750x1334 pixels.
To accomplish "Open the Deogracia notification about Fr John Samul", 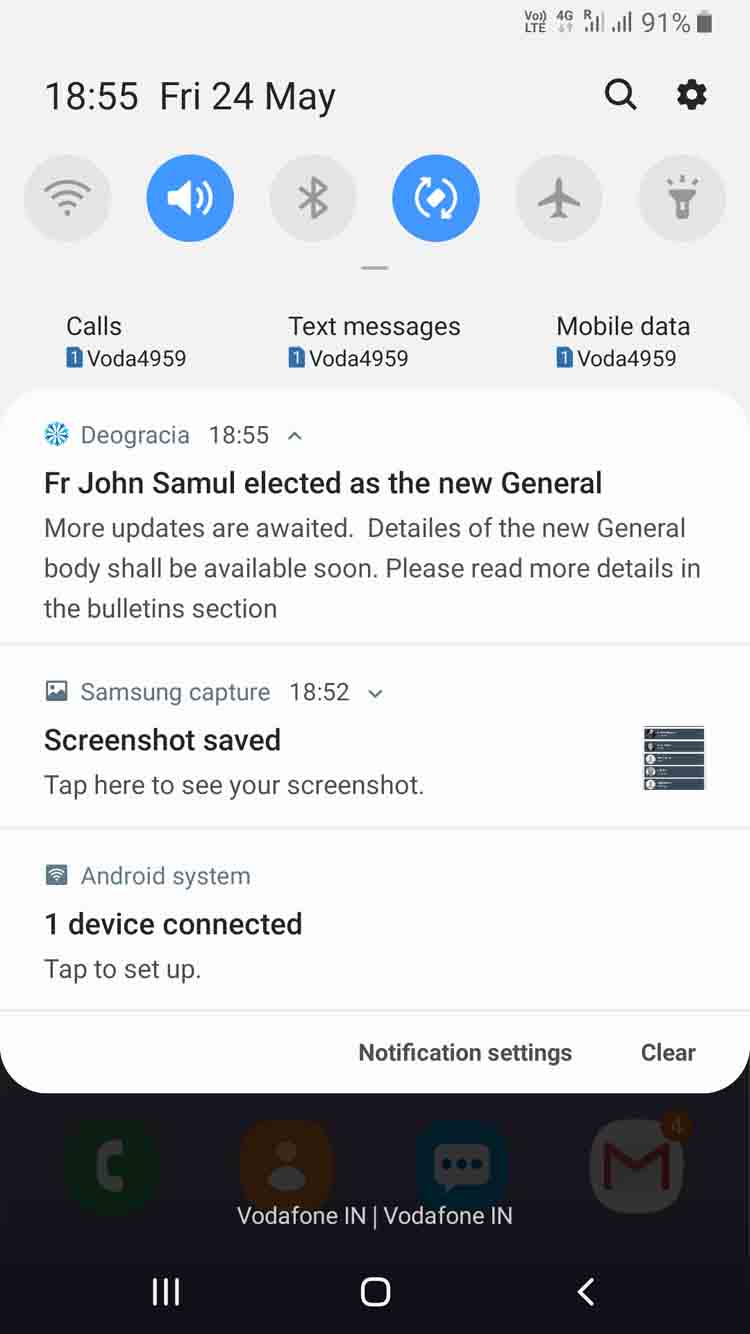I will click(x=375, y=520).
